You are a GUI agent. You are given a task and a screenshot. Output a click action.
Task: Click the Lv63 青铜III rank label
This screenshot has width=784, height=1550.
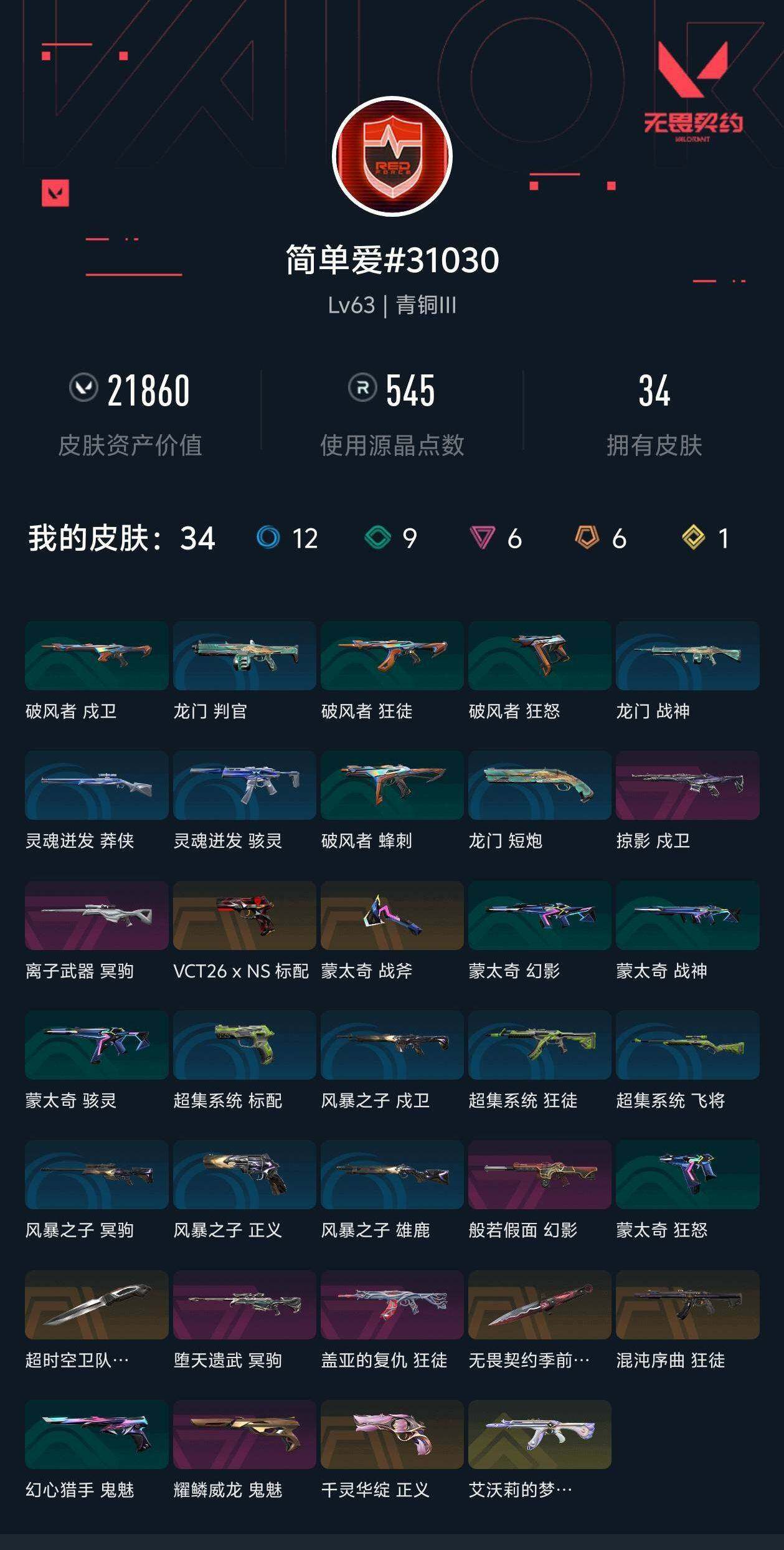click(392, 305)
